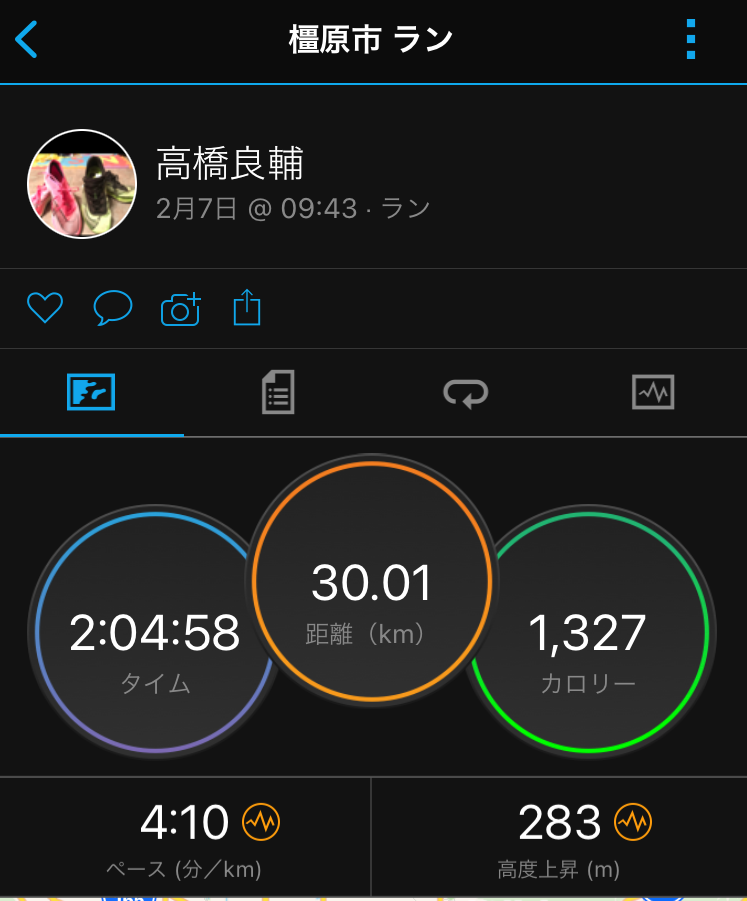Add a photo with the camera icon
Image resolution: width=747 pixels, height=901 pixels.
[181, 309]
